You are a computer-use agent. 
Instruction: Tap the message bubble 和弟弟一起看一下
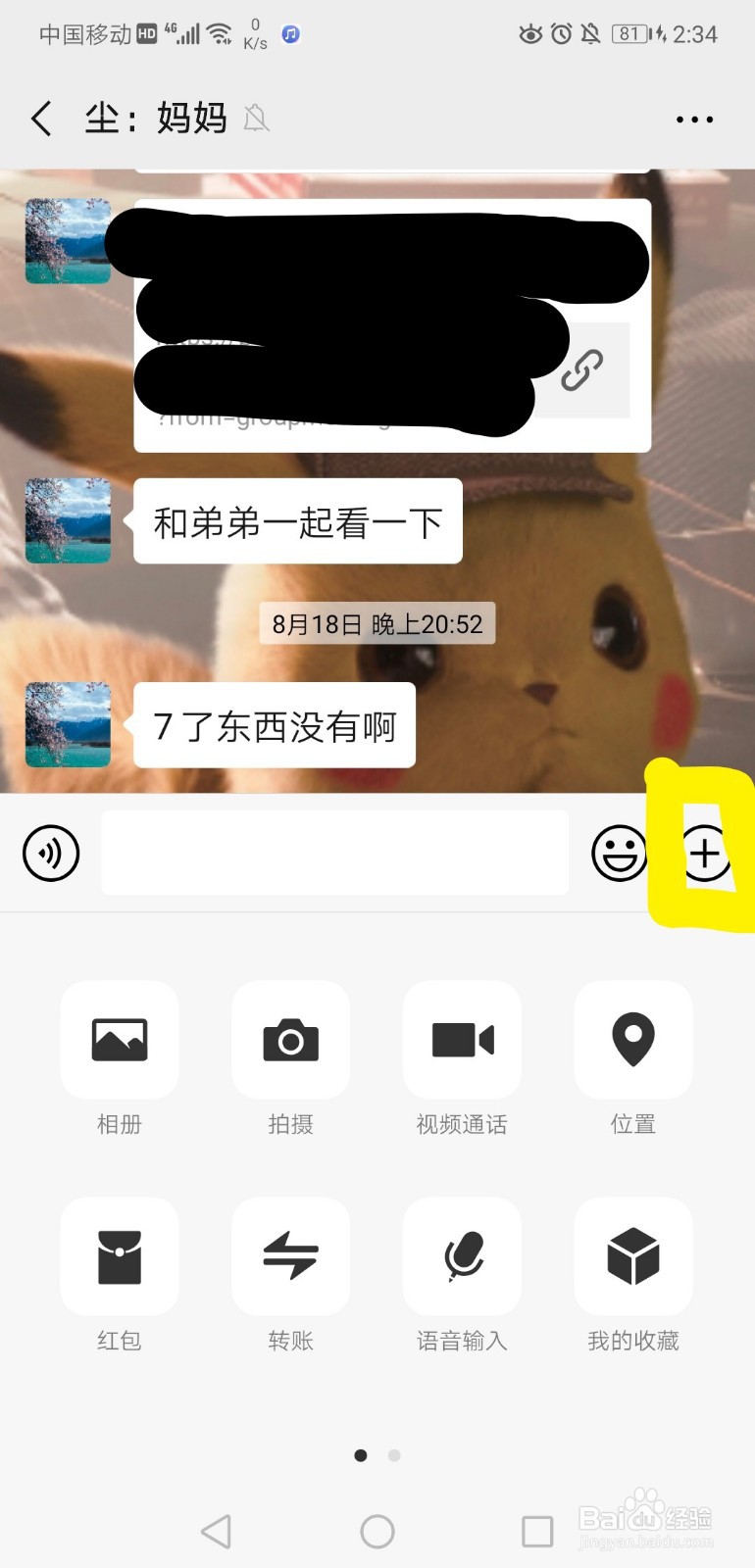pos(297,521)
